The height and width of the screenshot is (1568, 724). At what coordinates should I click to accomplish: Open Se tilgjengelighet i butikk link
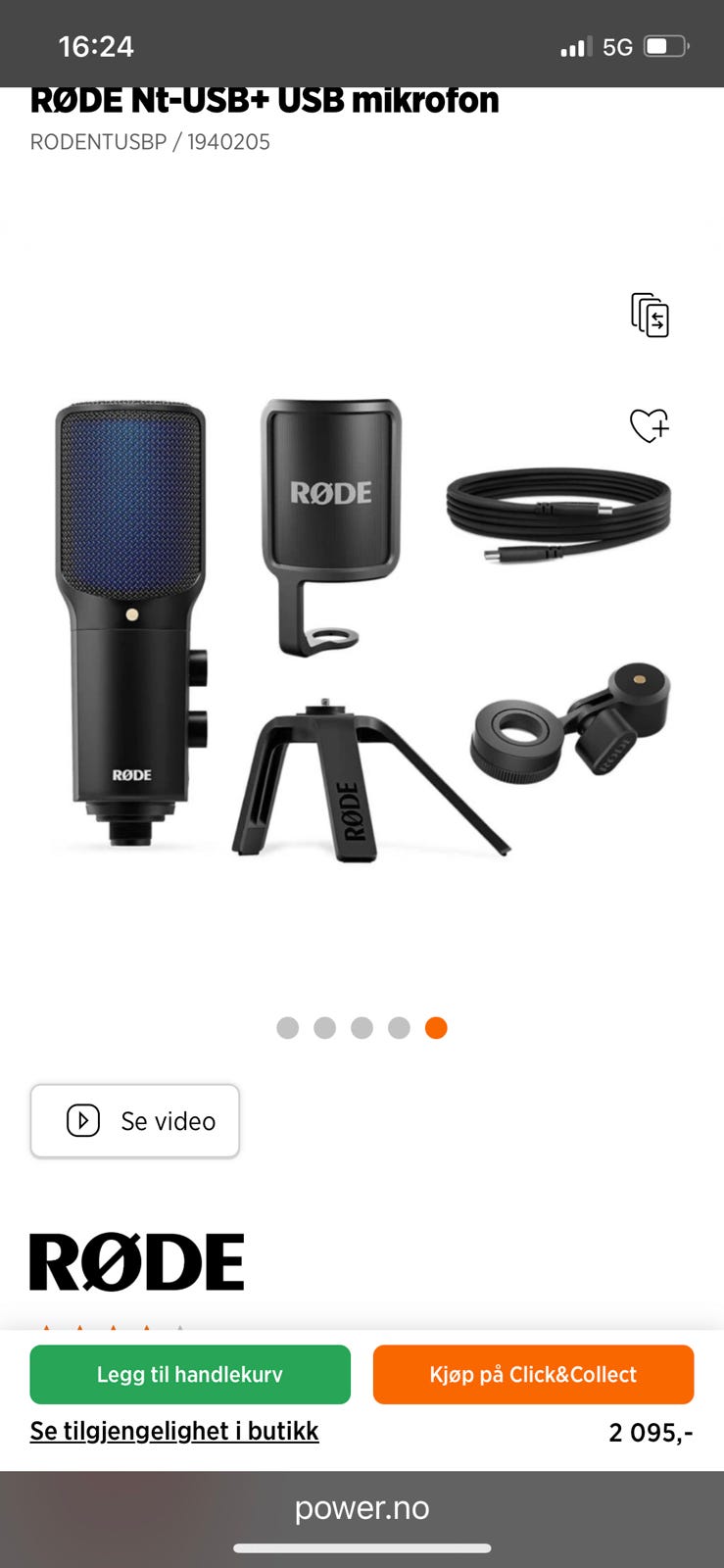click(174, 1431)
